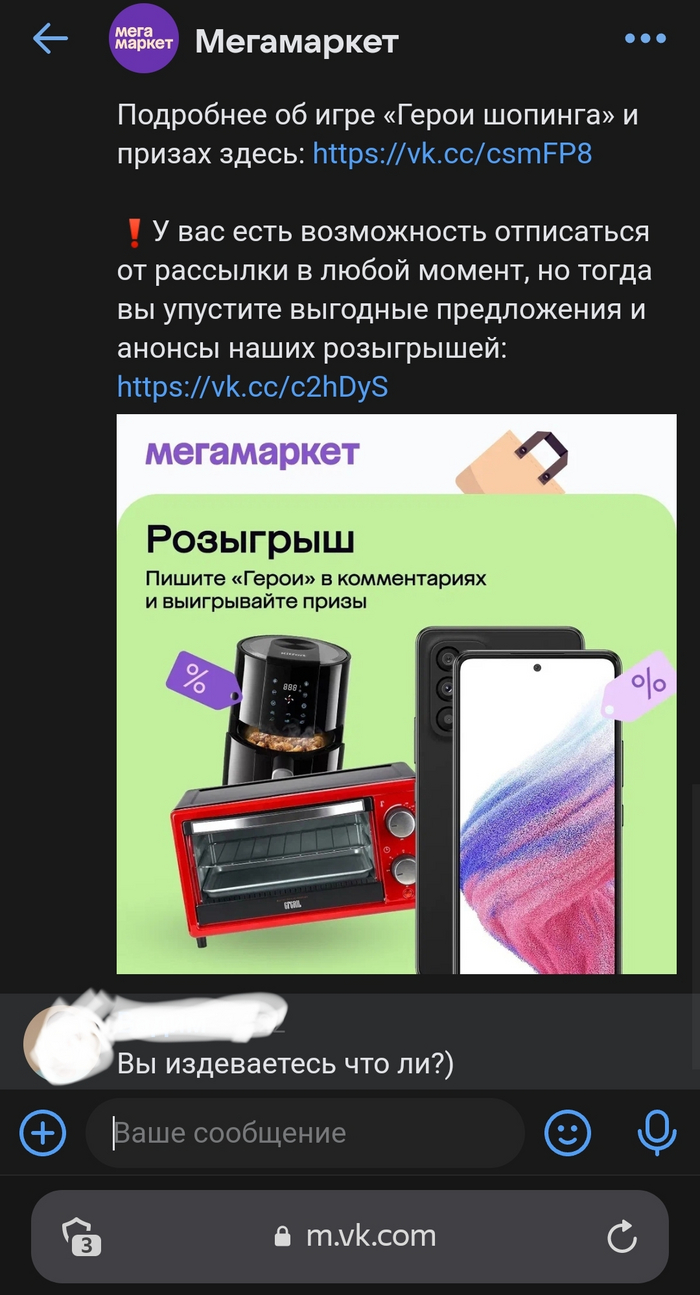Record a voice message
Screen dimensions: 700x1295
[x=657, y=1133]
